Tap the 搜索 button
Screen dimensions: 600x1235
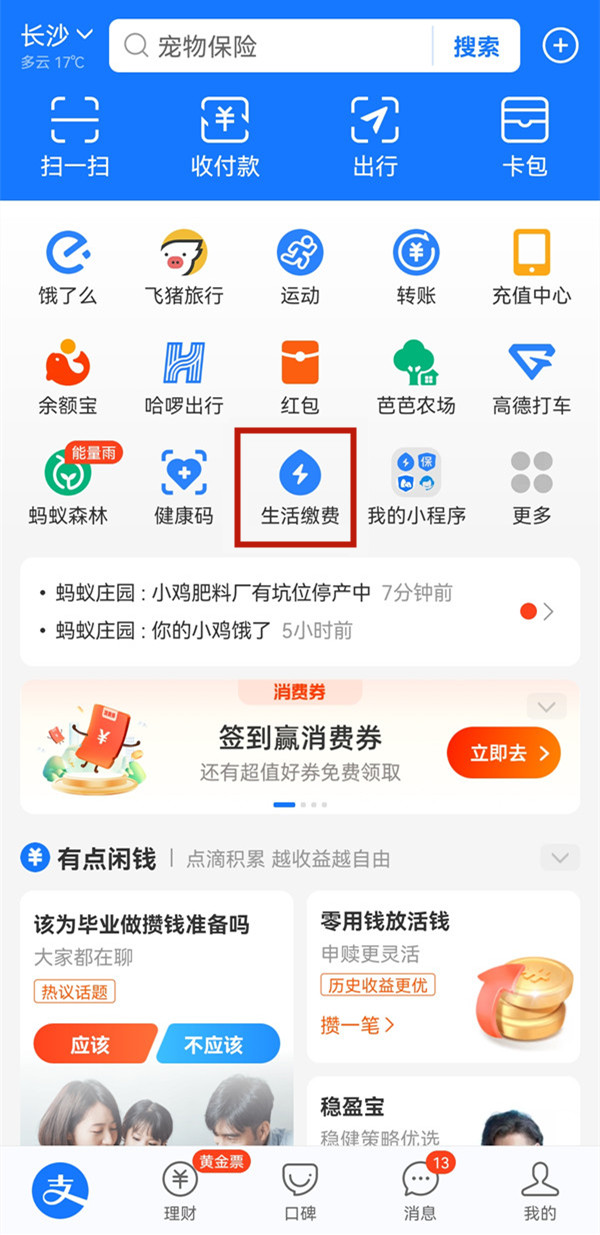(x=476, y=46)
